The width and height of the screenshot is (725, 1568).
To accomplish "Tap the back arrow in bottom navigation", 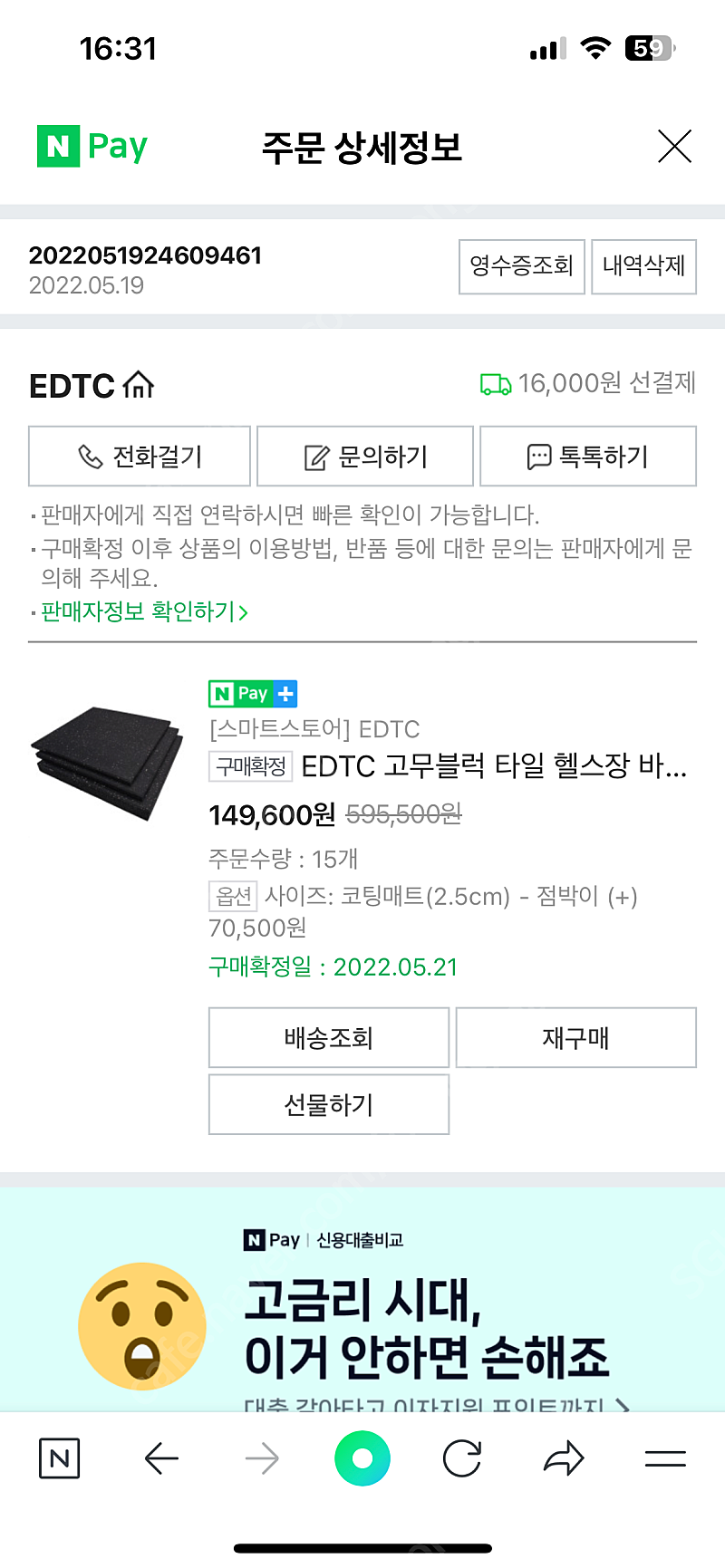I will pyautogui.click(x=159, y=1457).
